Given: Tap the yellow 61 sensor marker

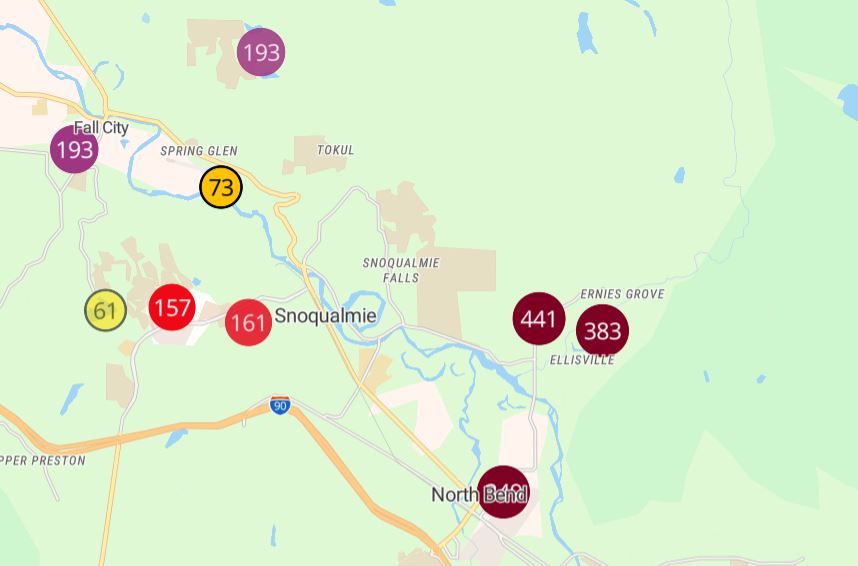Looking at the screenshot, I should 105,310.
